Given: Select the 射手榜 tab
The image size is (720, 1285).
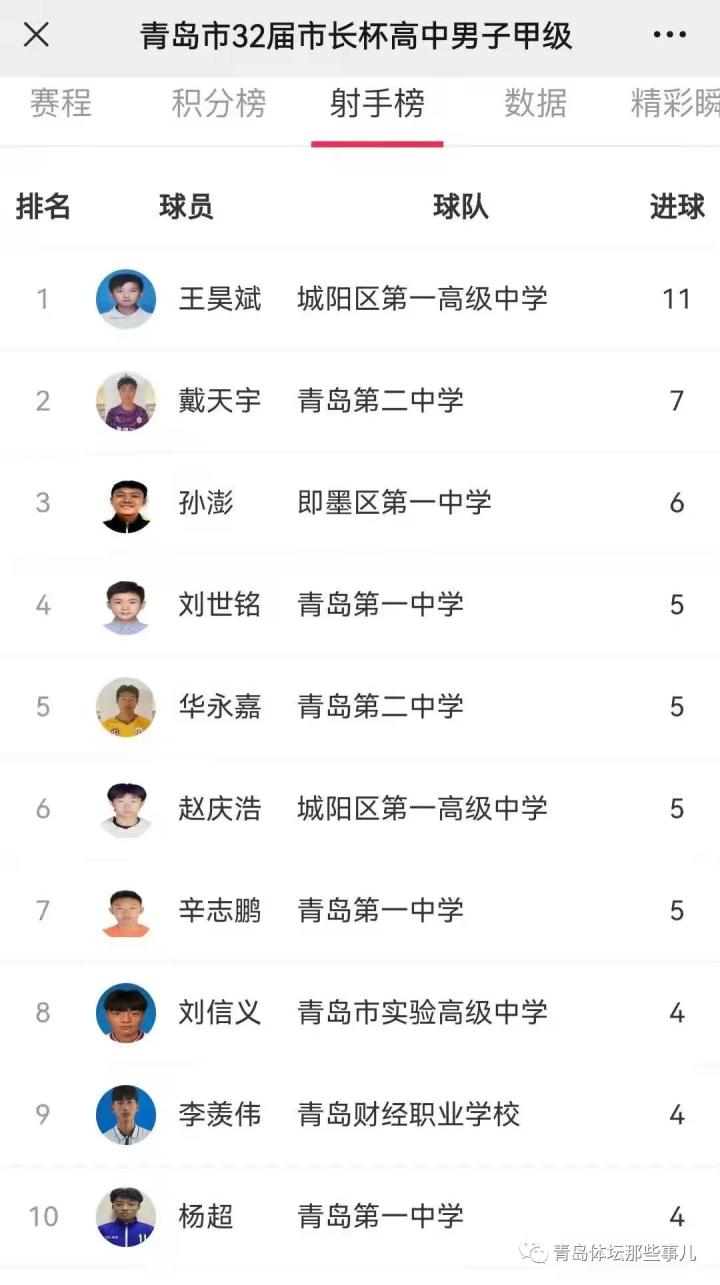Looking at the screenshot, I should (x=377, y=104).
